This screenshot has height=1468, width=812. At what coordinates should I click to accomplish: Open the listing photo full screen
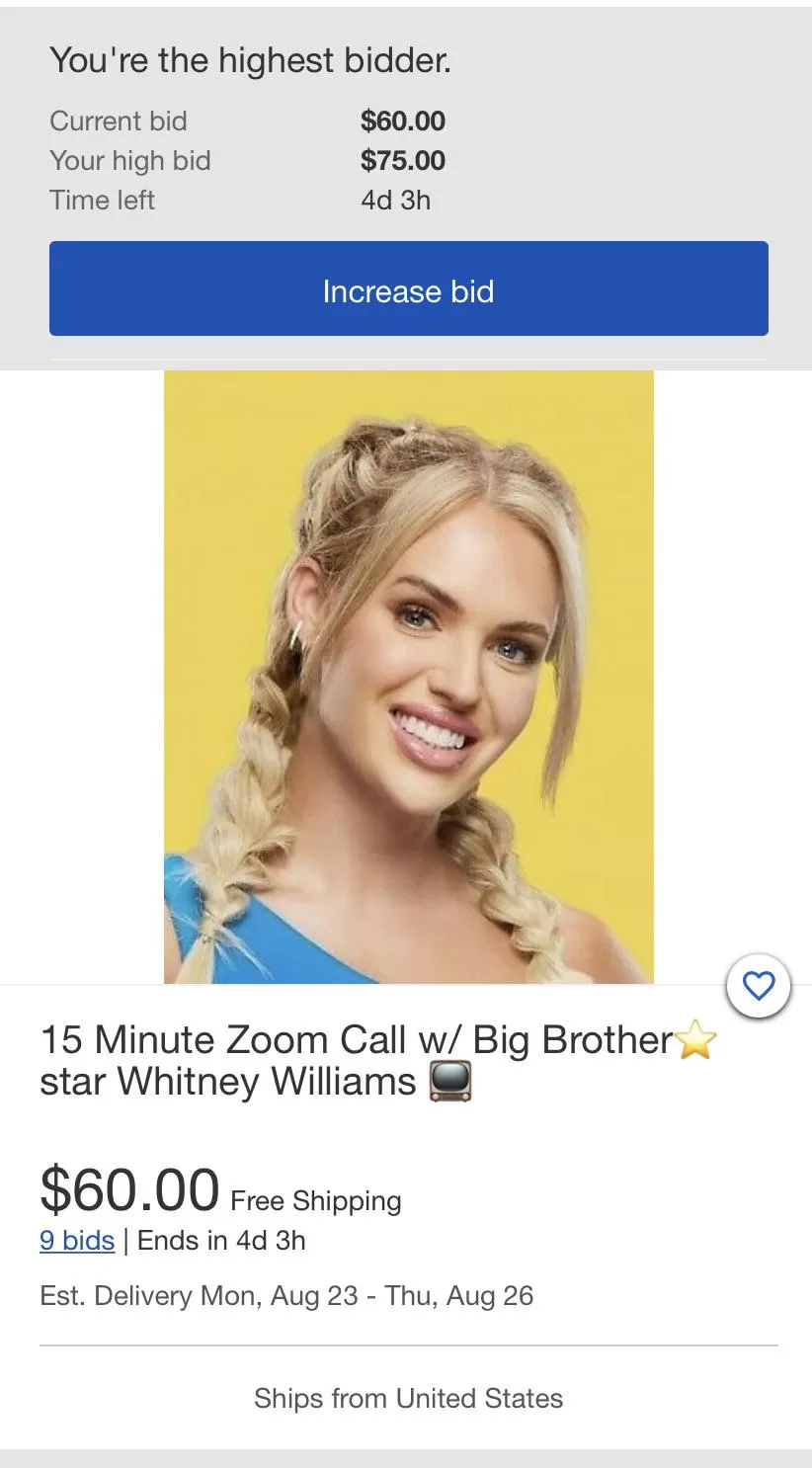[x=408, y=677]
